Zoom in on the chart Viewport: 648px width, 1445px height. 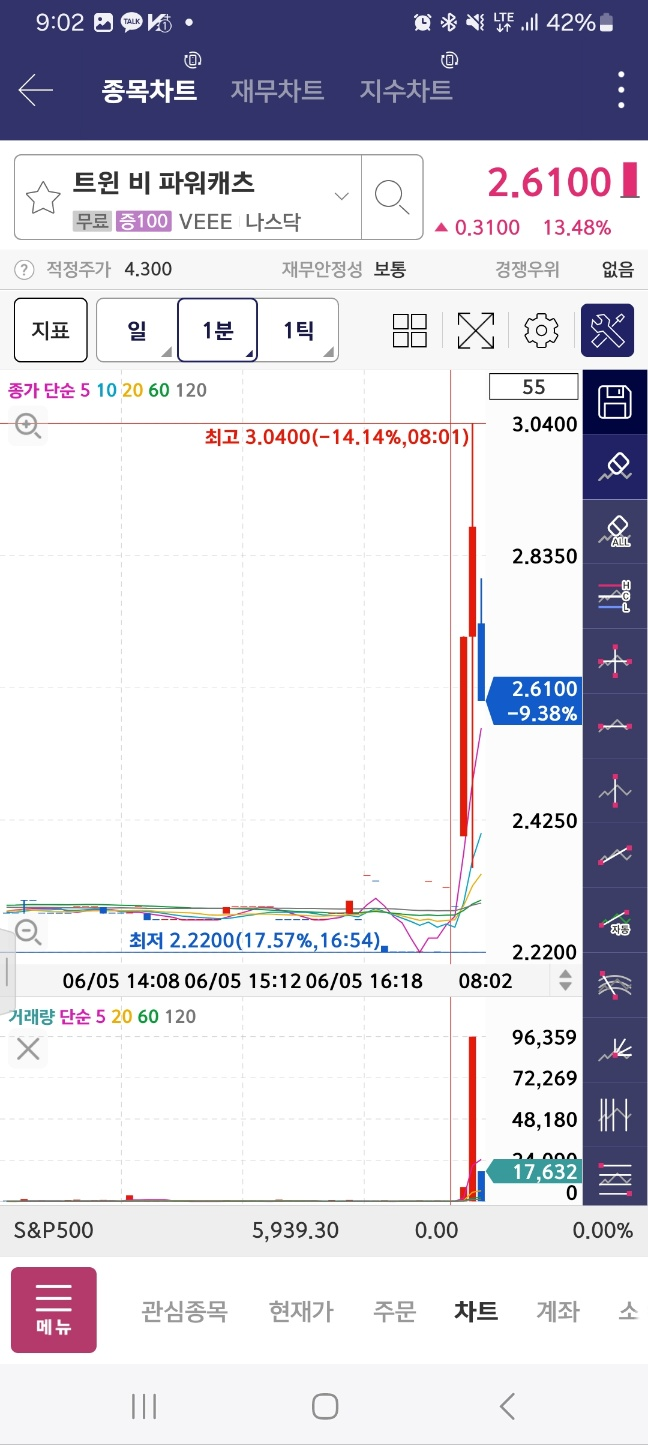tap(27, 427)
